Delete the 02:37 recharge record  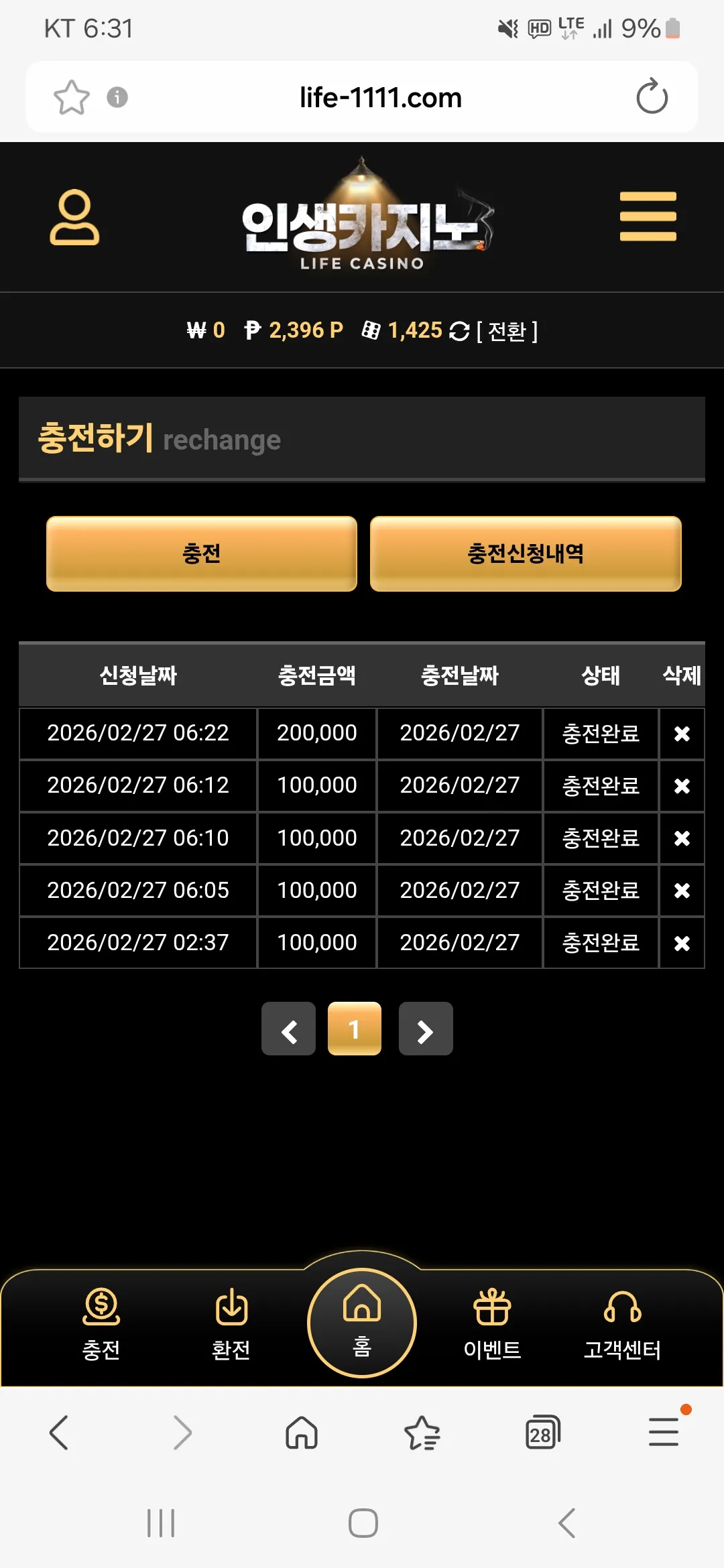coord(682,943)
